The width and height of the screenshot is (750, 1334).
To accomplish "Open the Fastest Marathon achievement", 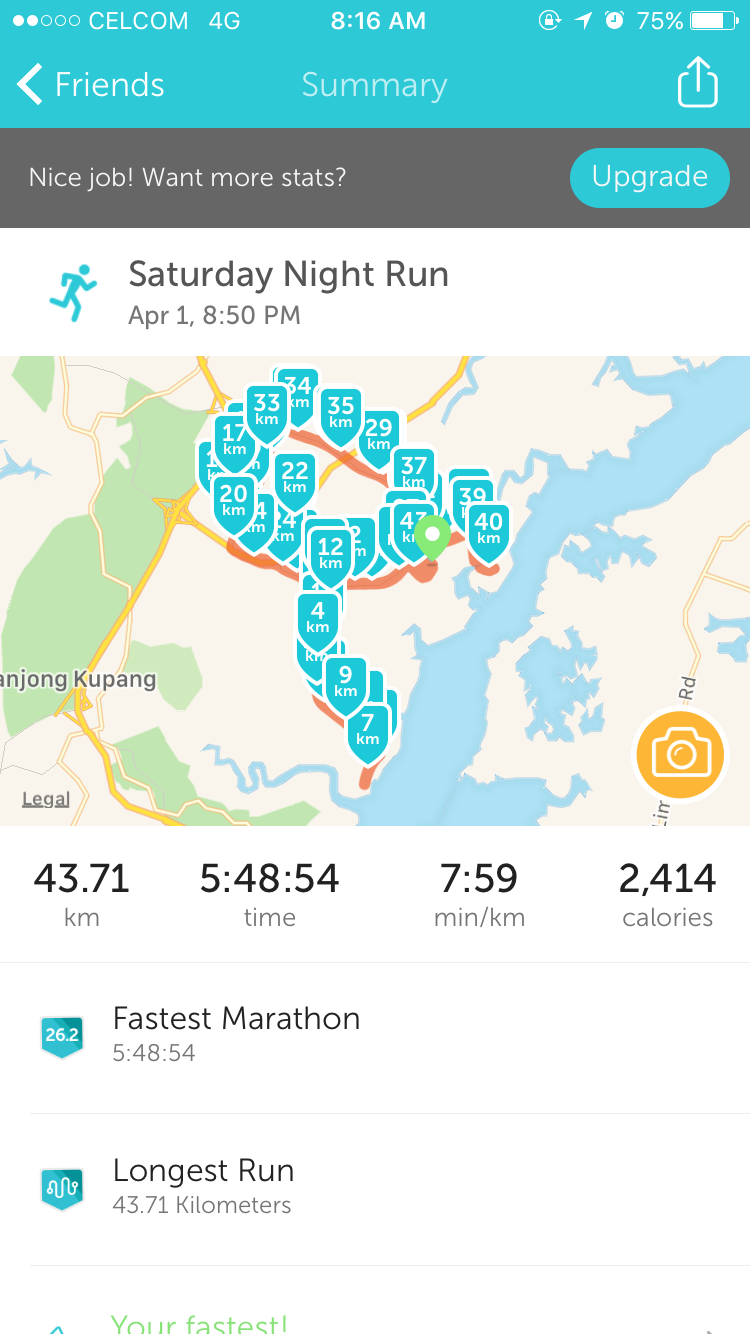I will coord(375,1038).
